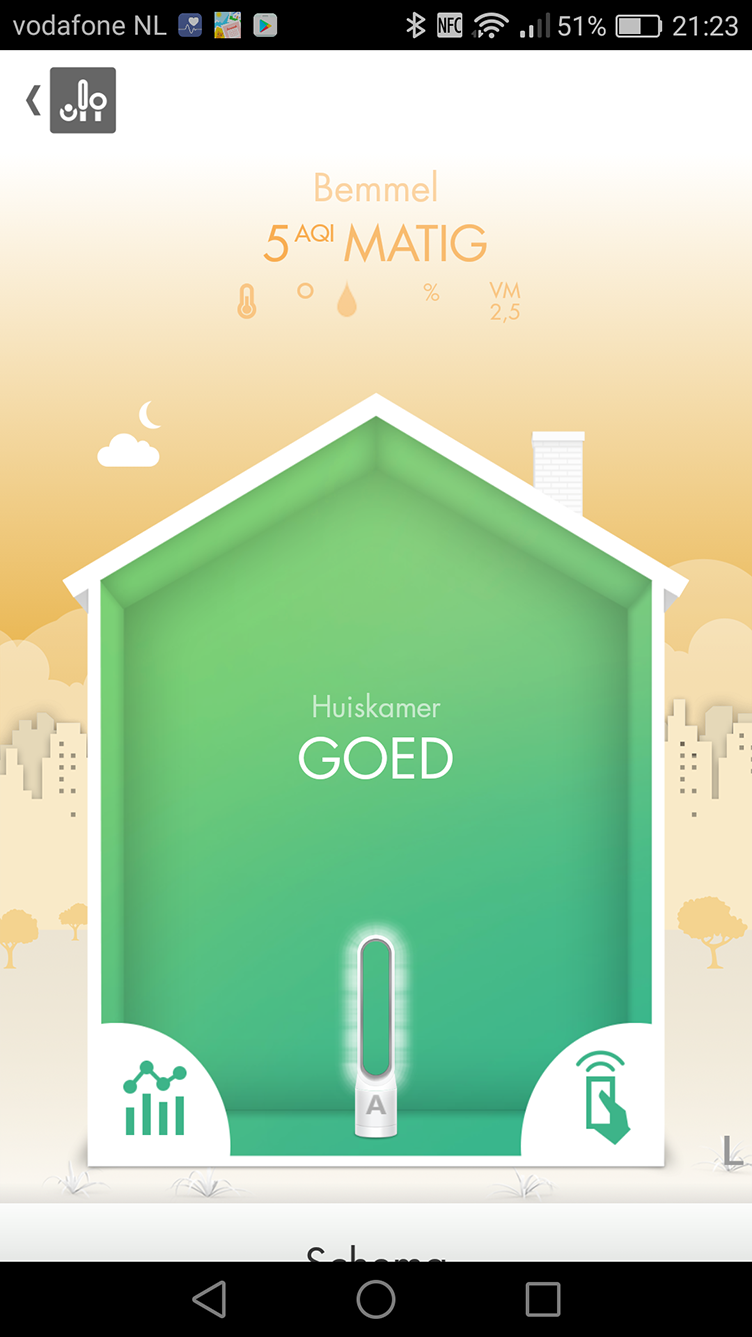The height and width of the screenshot is (1337, 752).
Task: Go to the phone's home screen
Action: [x=376, y=1299]
